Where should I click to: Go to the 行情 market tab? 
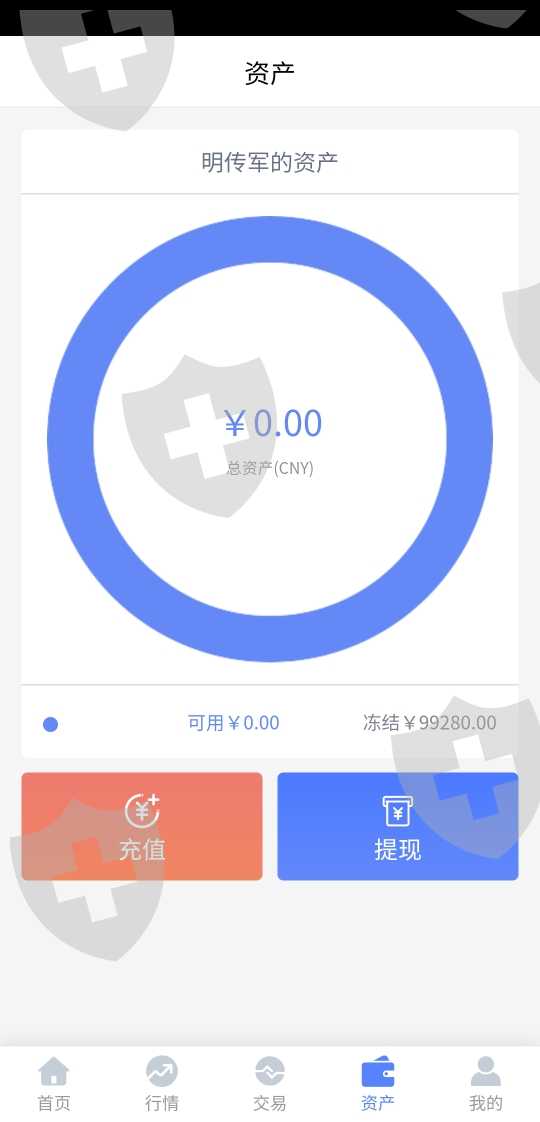pos(162,1083)
